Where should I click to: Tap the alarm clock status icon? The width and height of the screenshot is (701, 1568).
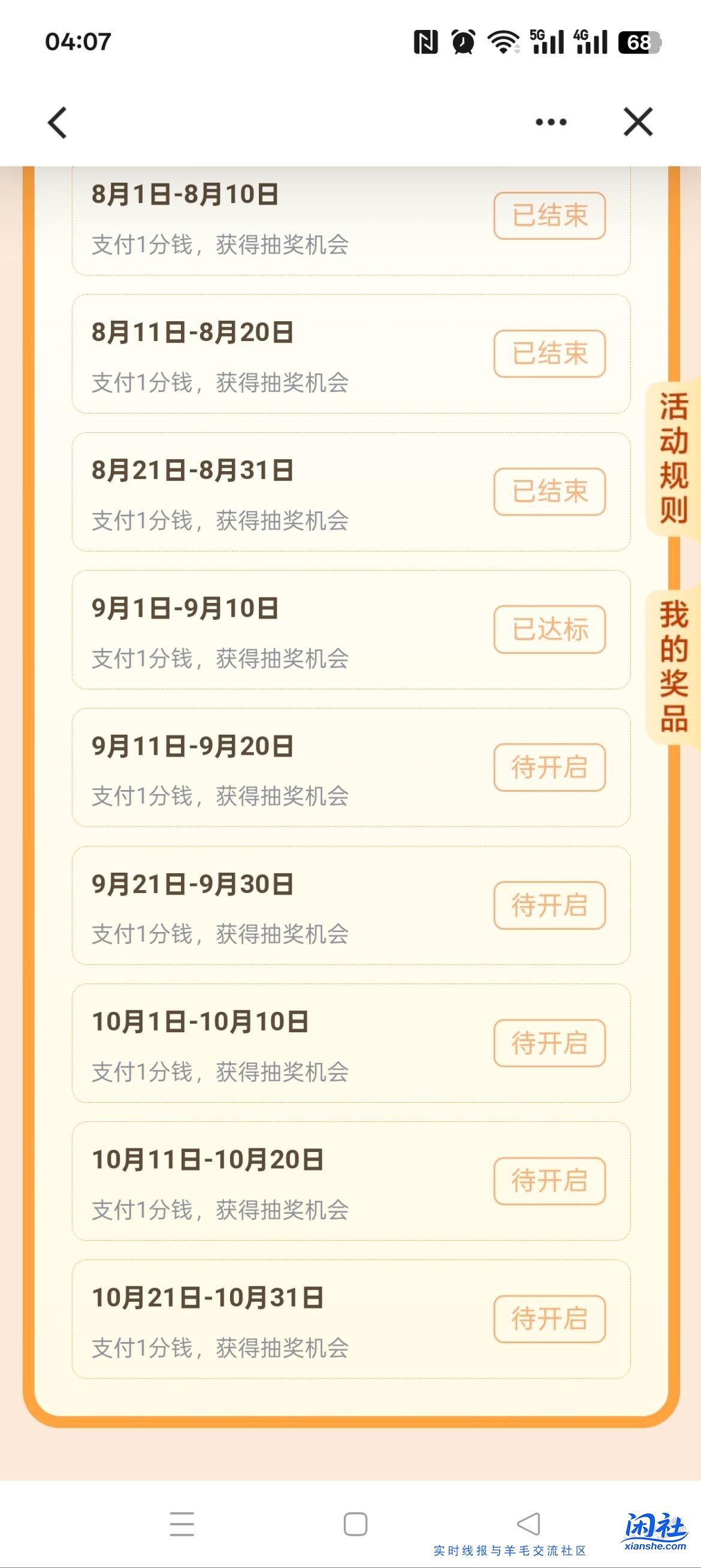pyautogui.click(x=462, y=43)
